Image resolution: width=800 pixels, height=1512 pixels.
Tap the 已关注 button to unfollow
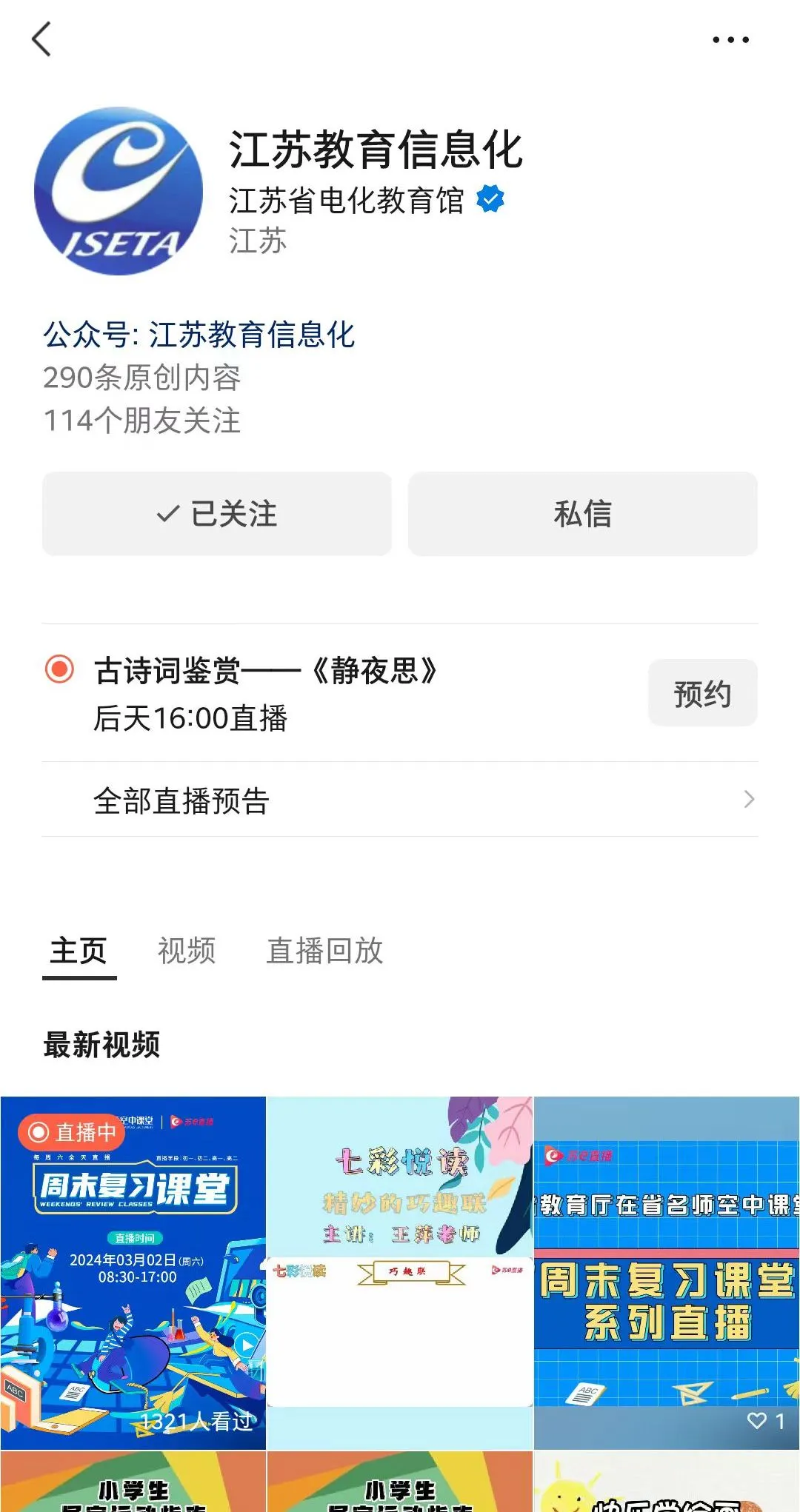click(217, 514)
